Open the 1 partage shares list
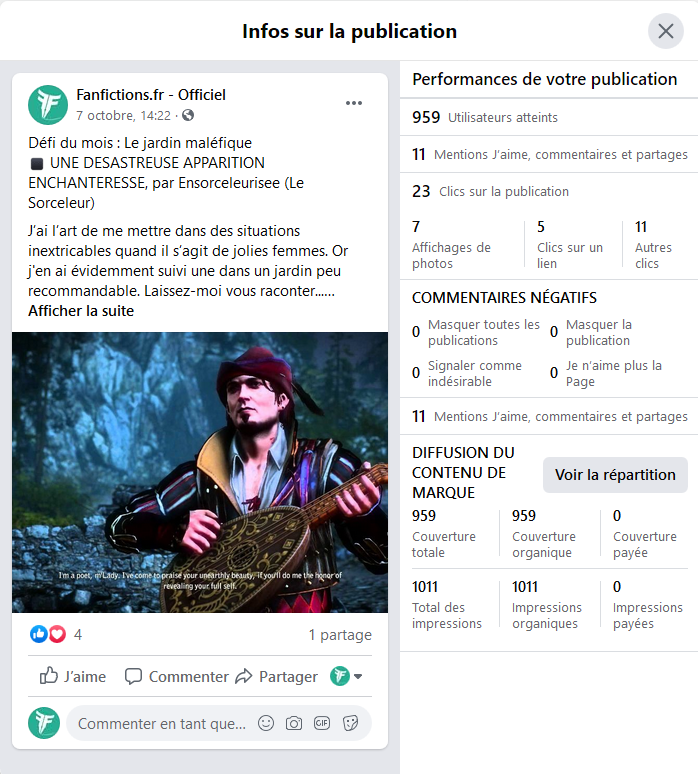The image size is (698, 774). pos(340,635)
